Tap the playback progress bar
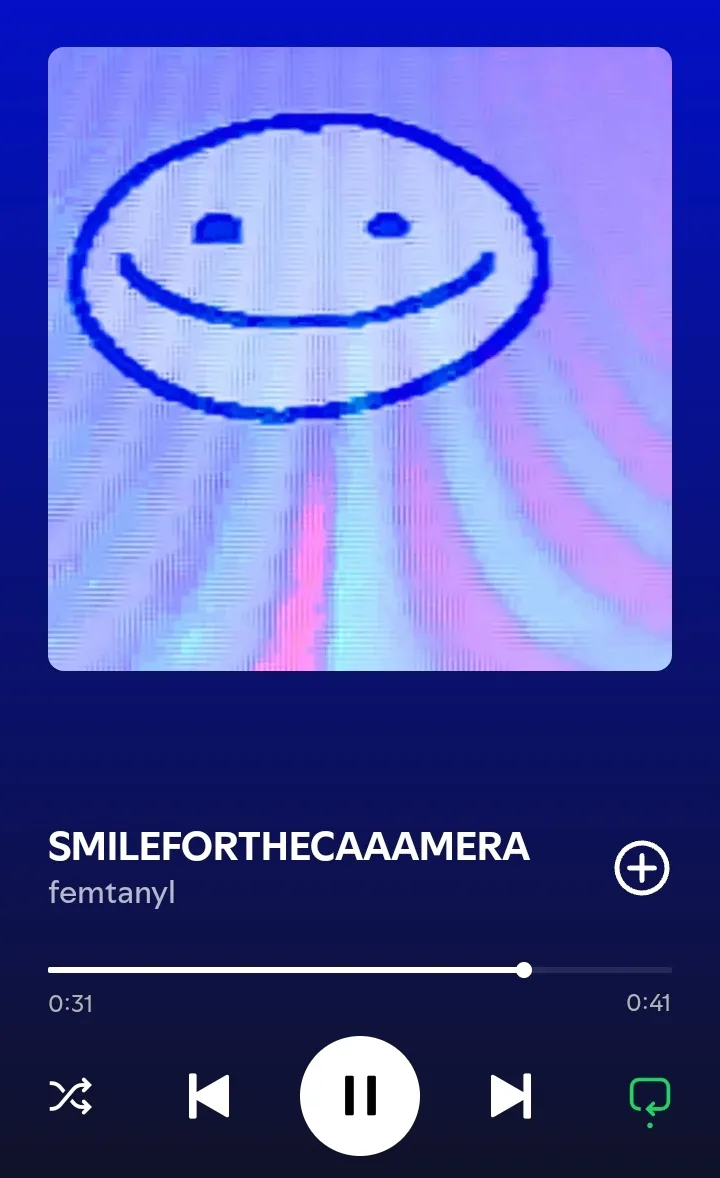 [x=360, y=970]
